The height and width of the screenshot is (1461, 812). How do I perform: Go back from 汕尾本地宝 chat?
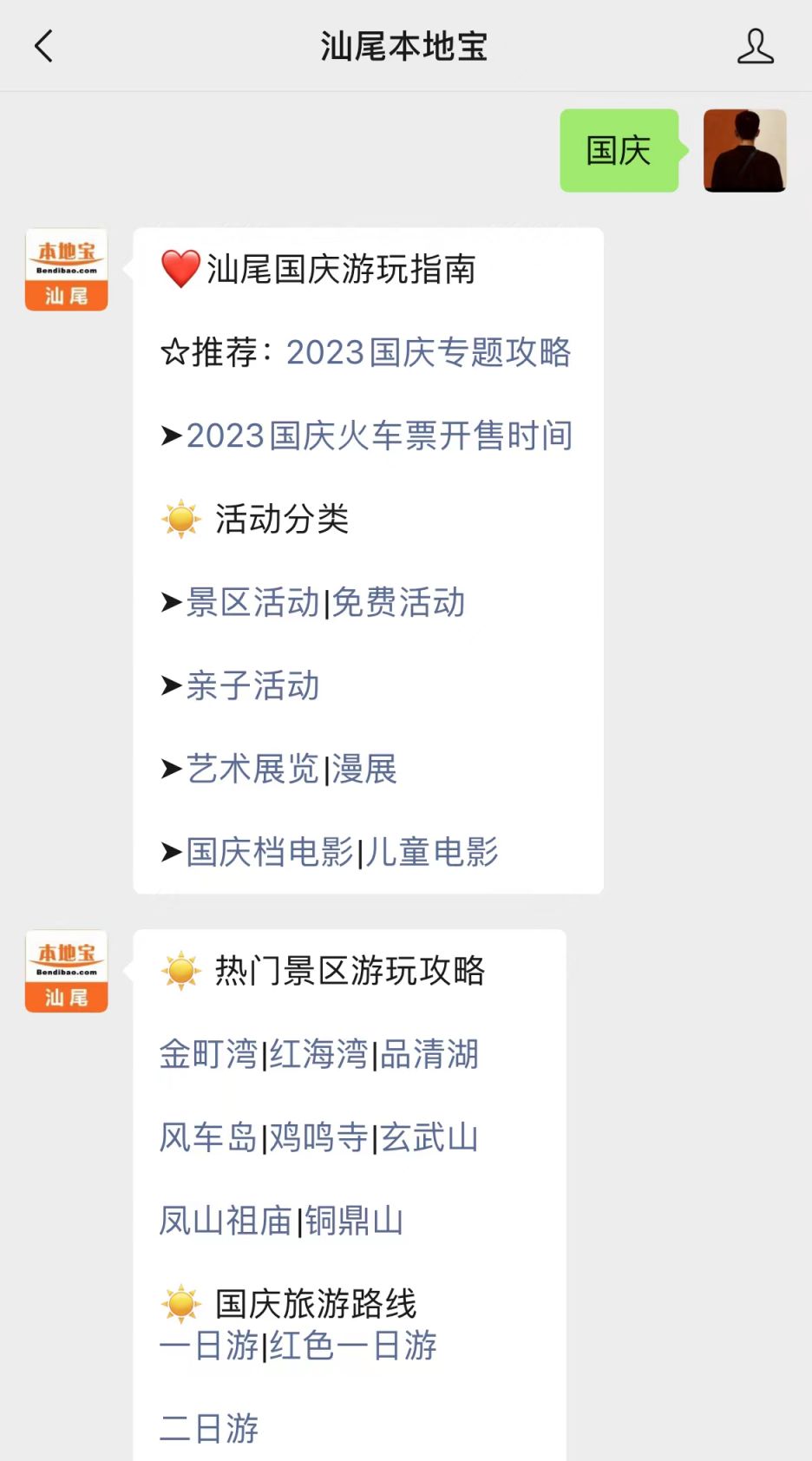[43, 46]
